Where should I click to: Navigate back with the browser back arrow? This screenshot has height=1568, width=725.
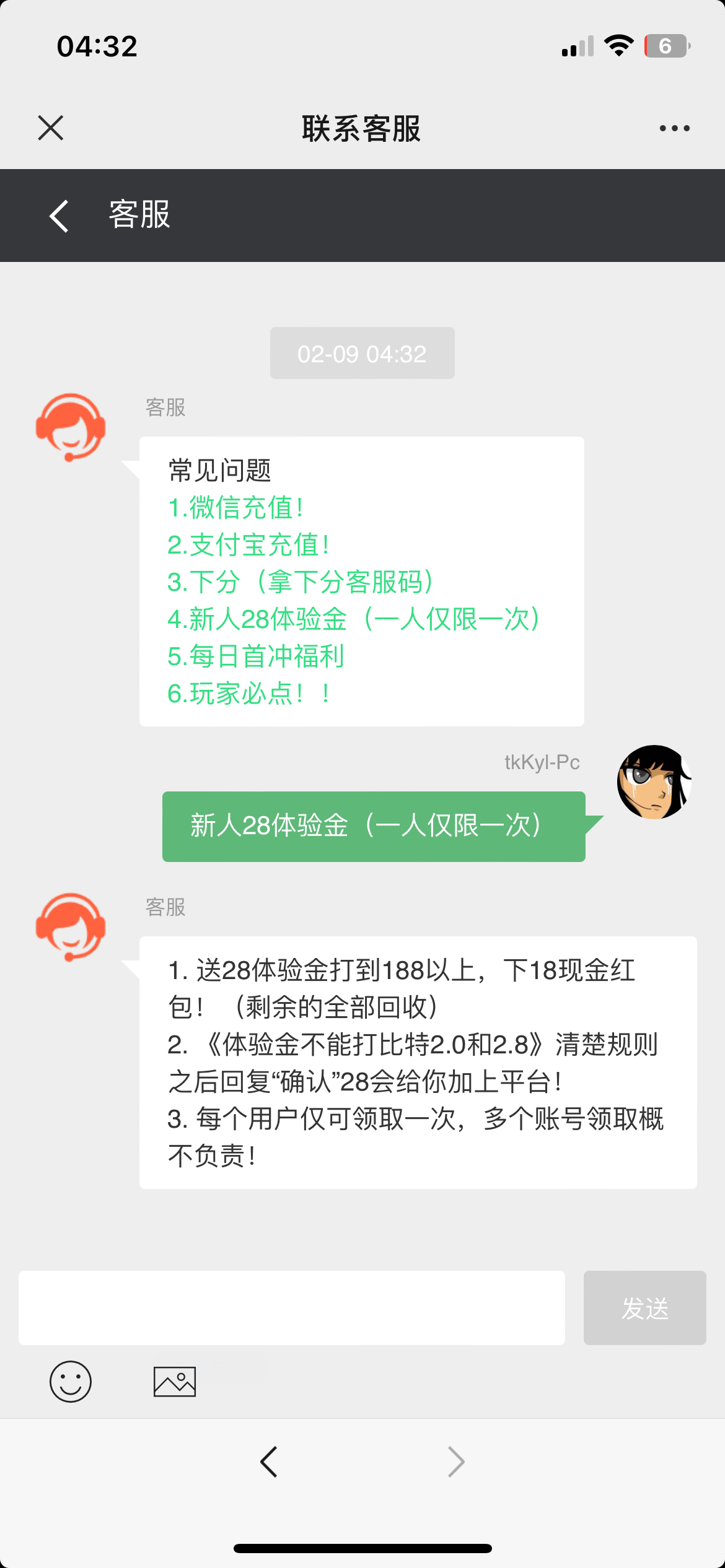[x=269, y=1462]
